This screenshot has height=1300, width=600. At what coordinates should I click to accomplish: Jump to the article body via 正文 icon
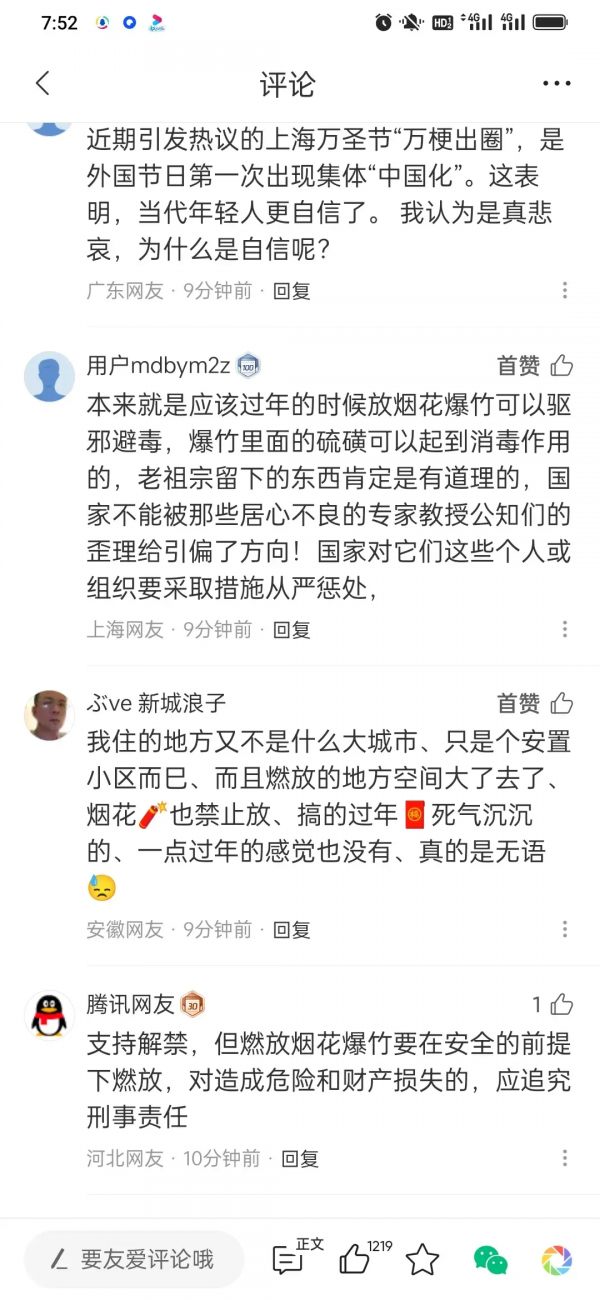click(289, 1259)
